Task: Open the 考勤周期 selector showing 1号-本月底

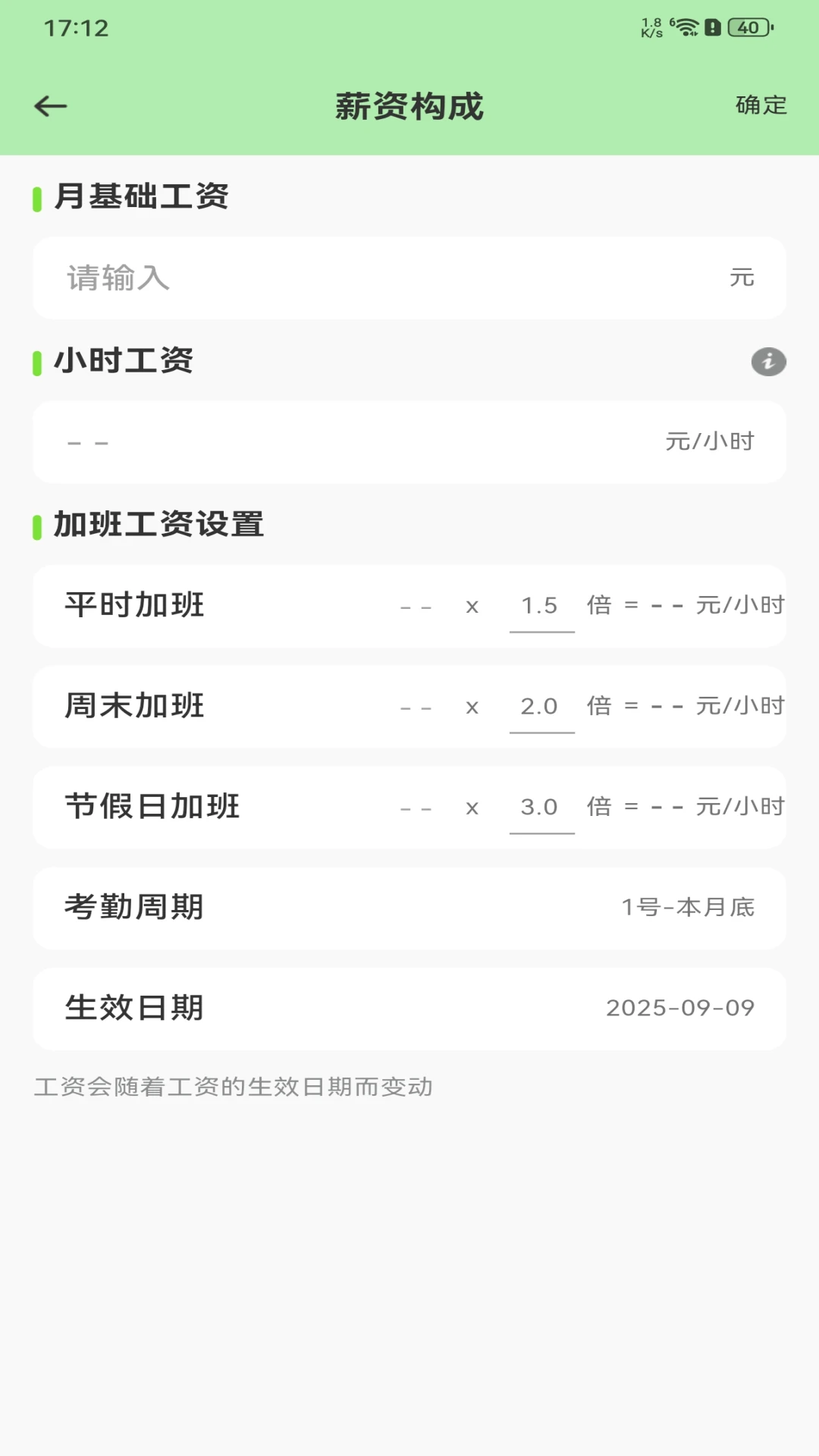Action: pyautogui.click(x=409, y=908)
